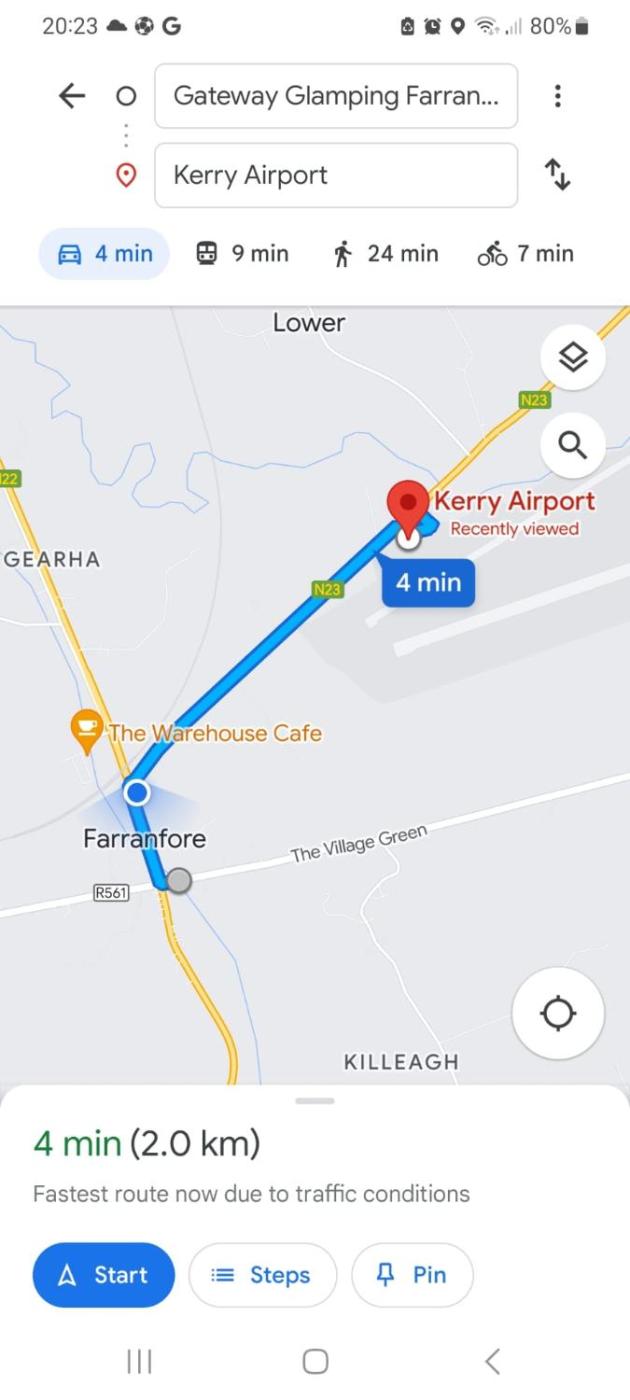630x1400 pixels.
Task: Switch to cycling 7 min option
Action: [x=526, y=254]
